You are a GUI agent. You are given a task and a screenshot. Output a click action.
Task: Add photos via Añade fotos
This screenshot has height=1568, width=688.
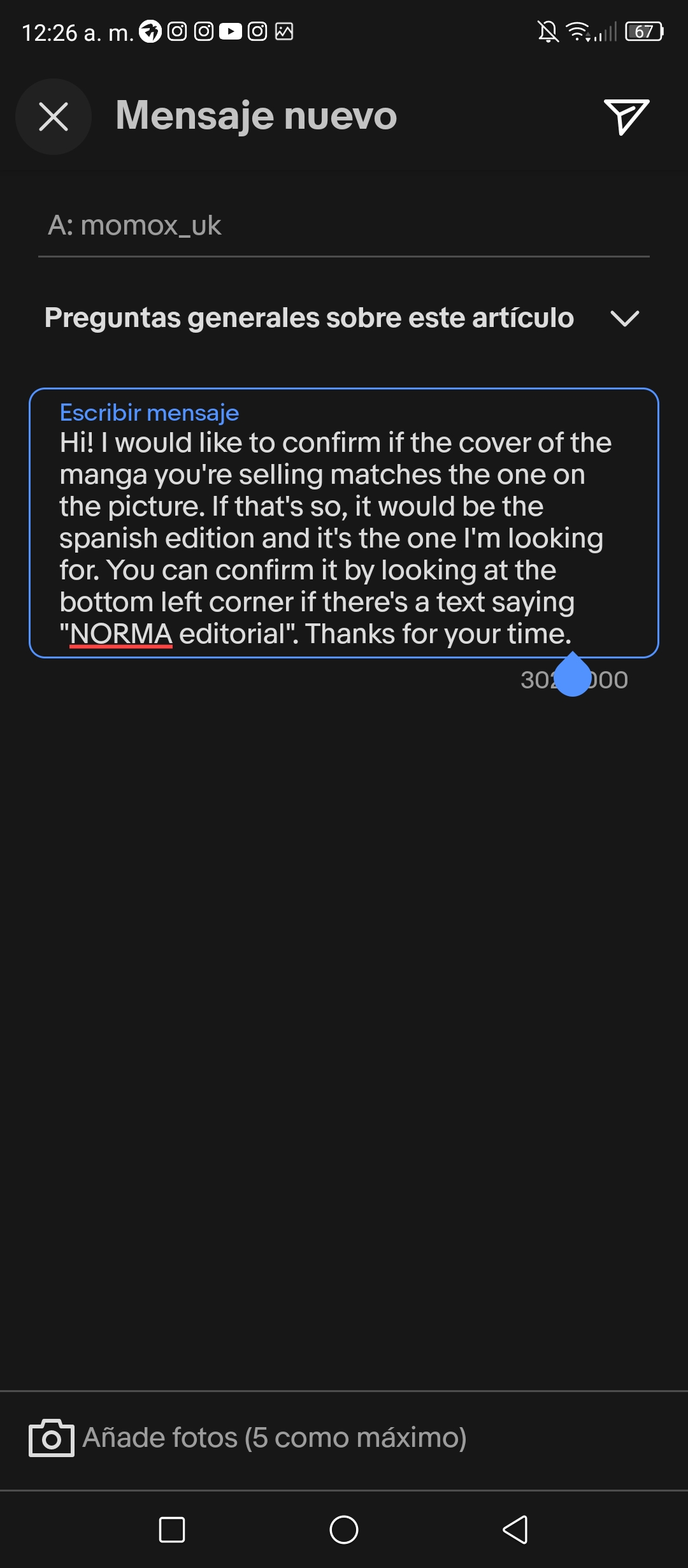[x=248, y=1438]
